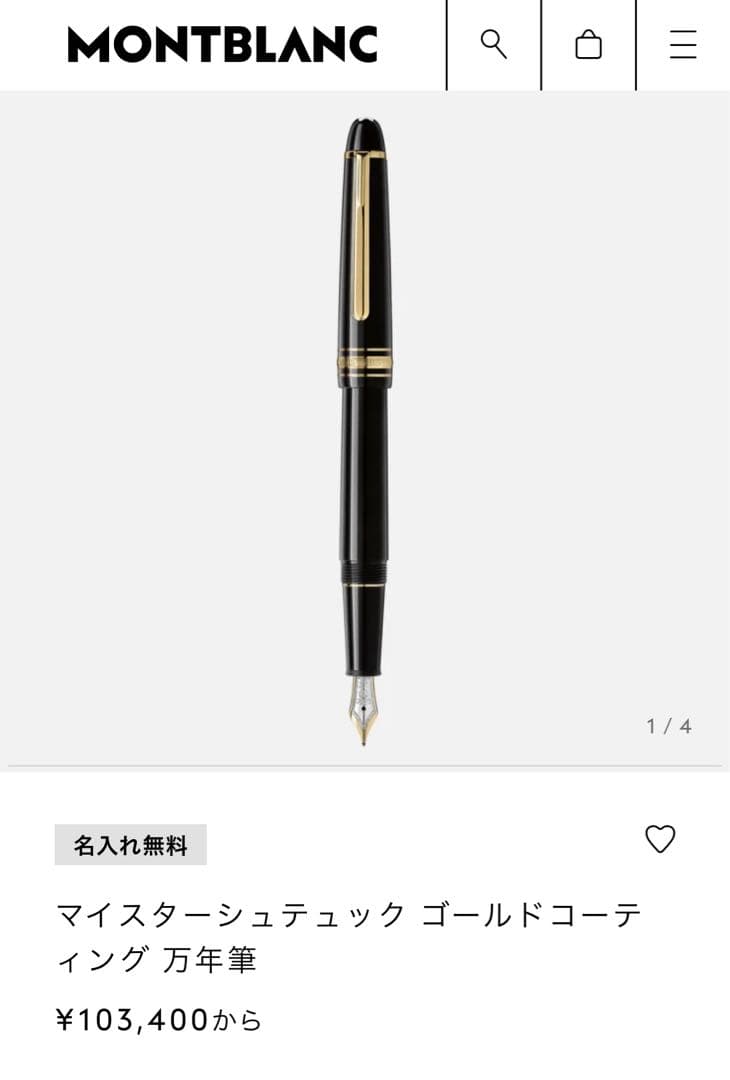730x1080 pixels.
Task: Open the search magnifier icon
Action: pos(493,44)
